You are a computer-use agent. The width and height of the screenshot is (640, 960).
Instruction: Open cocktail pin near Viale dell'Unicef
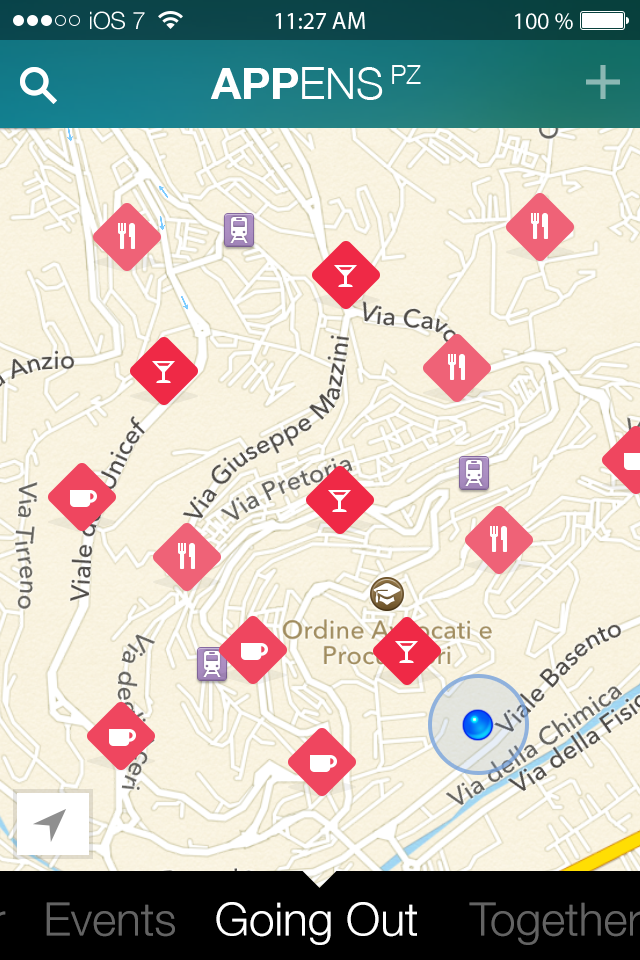[164, 371]
